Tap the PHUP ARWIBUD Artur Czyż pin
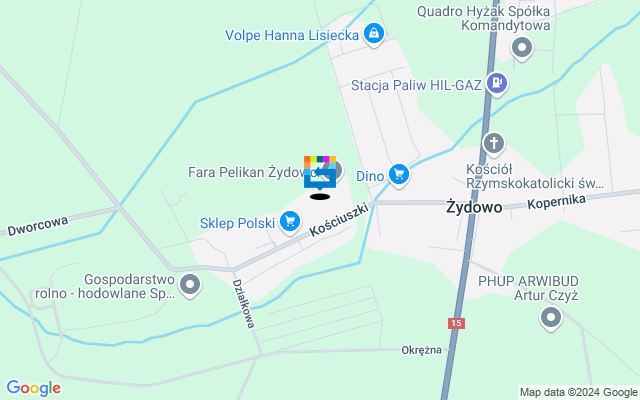This screenshot has width=640, height=400. 550,319
